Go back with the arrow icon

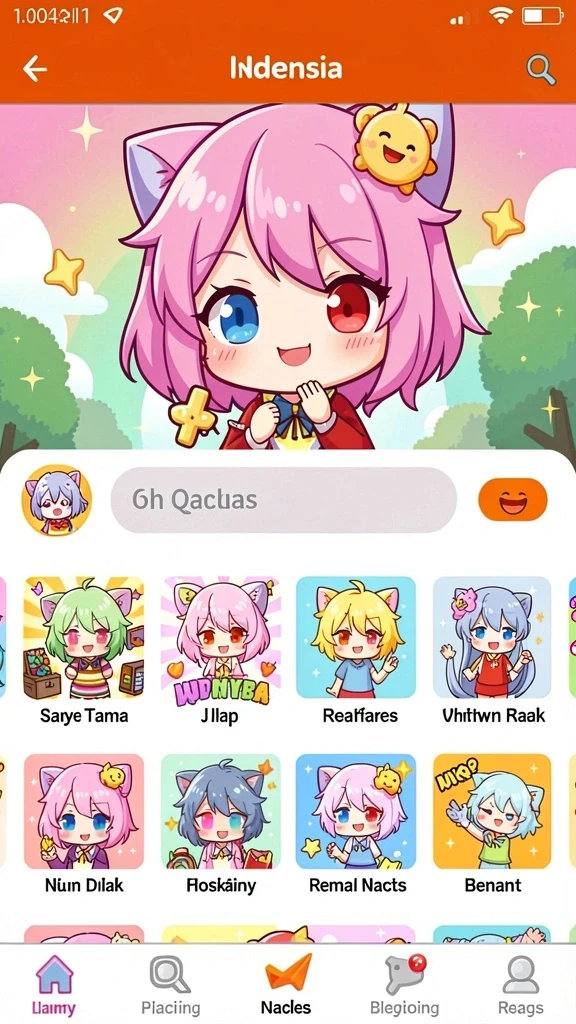[35, 69]
